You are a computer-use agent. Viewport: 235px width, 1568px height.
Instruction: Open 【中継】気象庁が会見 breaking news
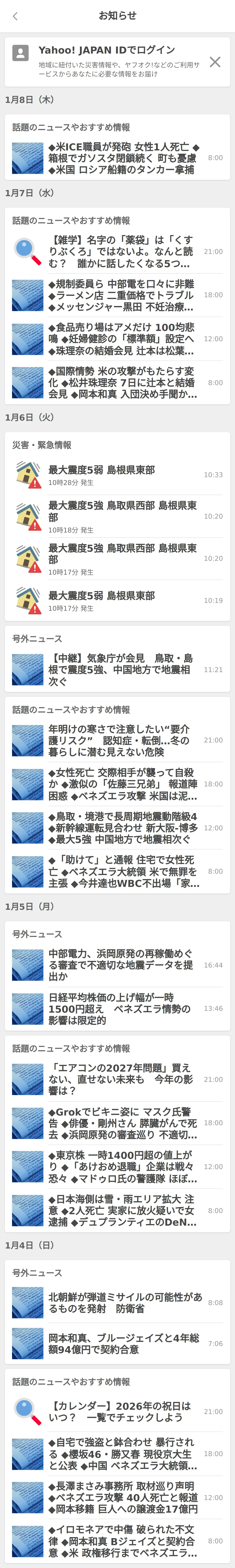pyautogui.click(x=122, y=669)
